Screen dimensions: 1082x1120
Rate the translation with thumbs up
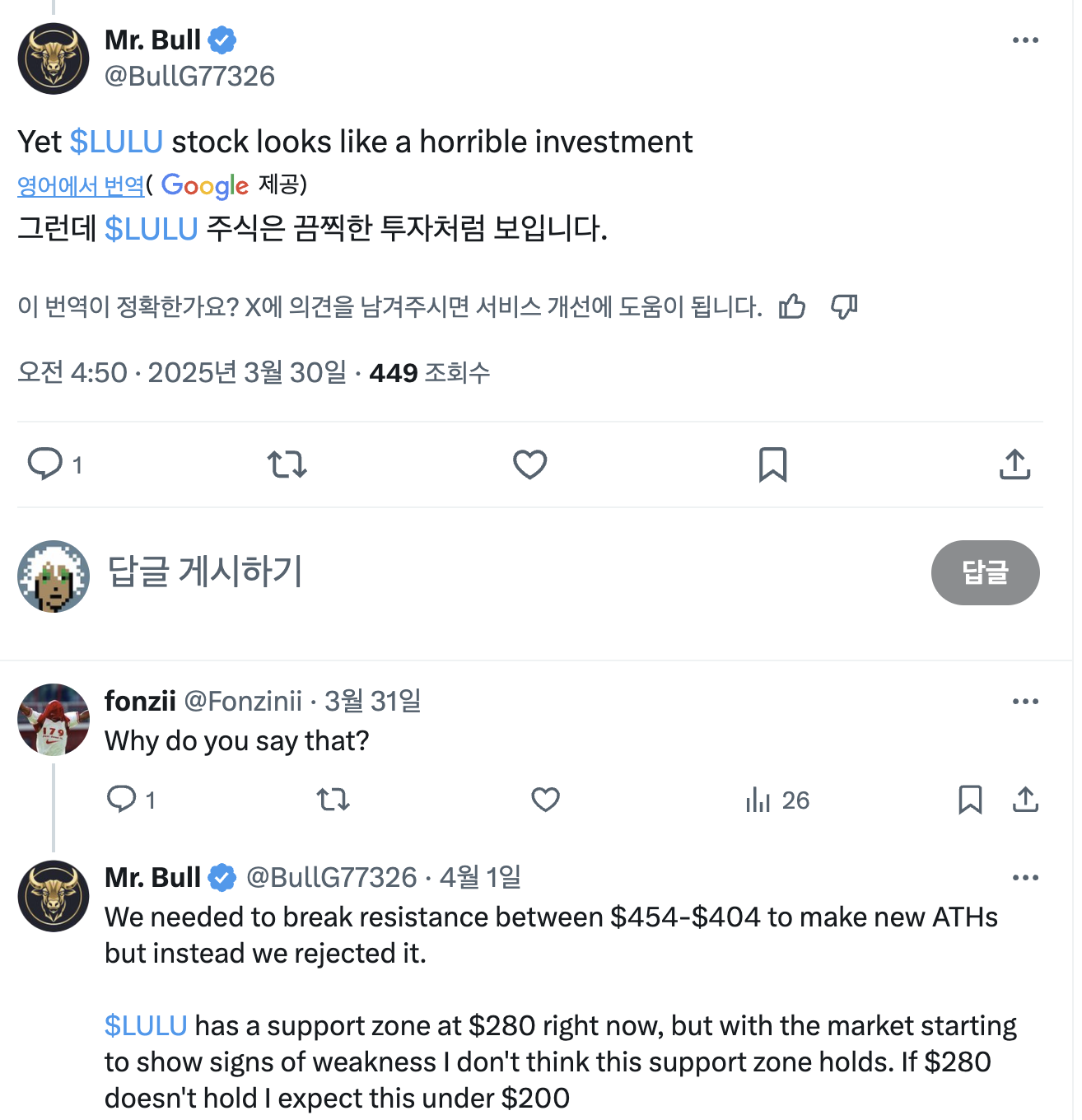pyautogui.click(x=792, y=306)
